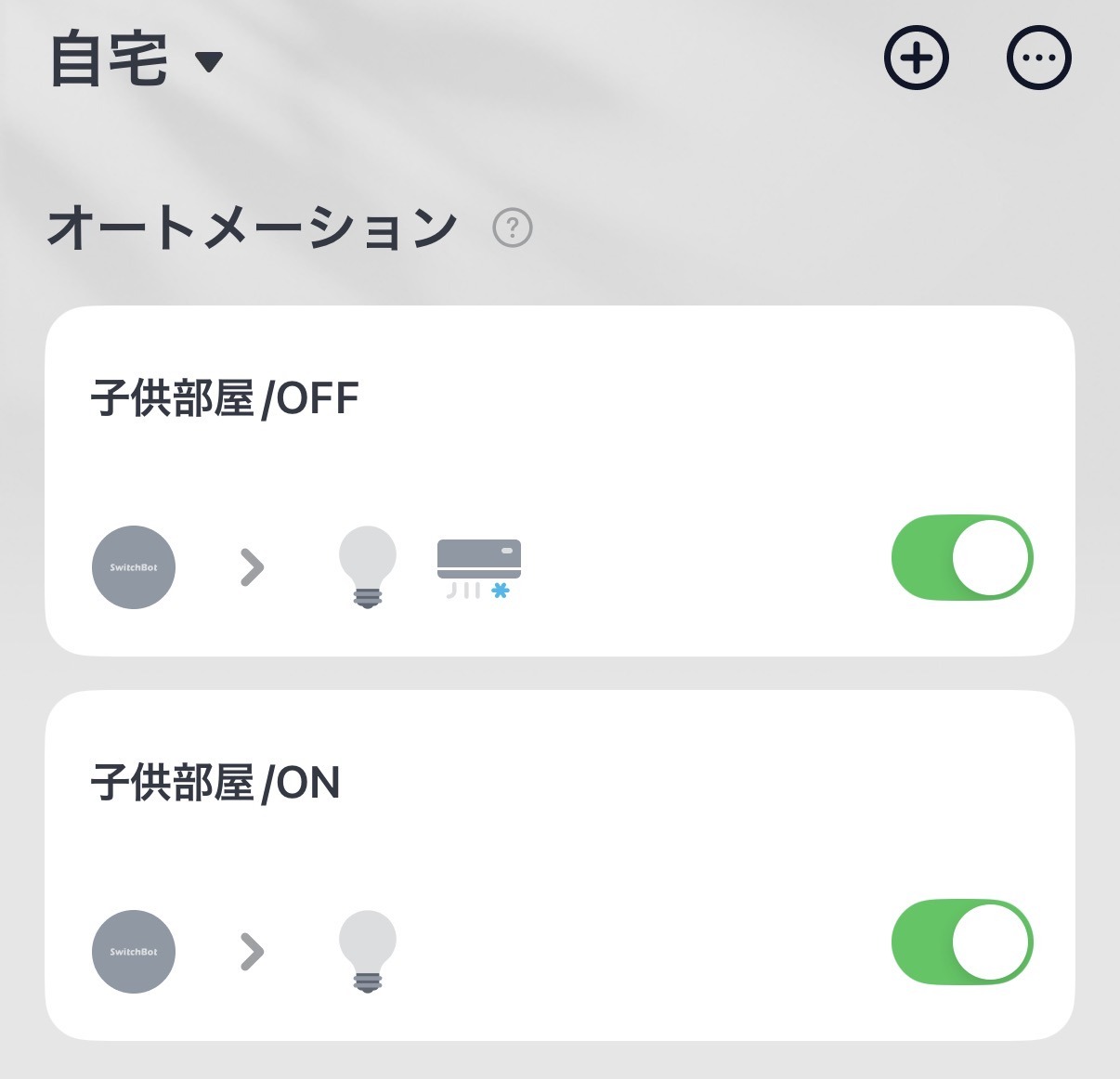
Task: Disable the 子供部屋/OFF automation switch
Action: (x=961, y=558)
